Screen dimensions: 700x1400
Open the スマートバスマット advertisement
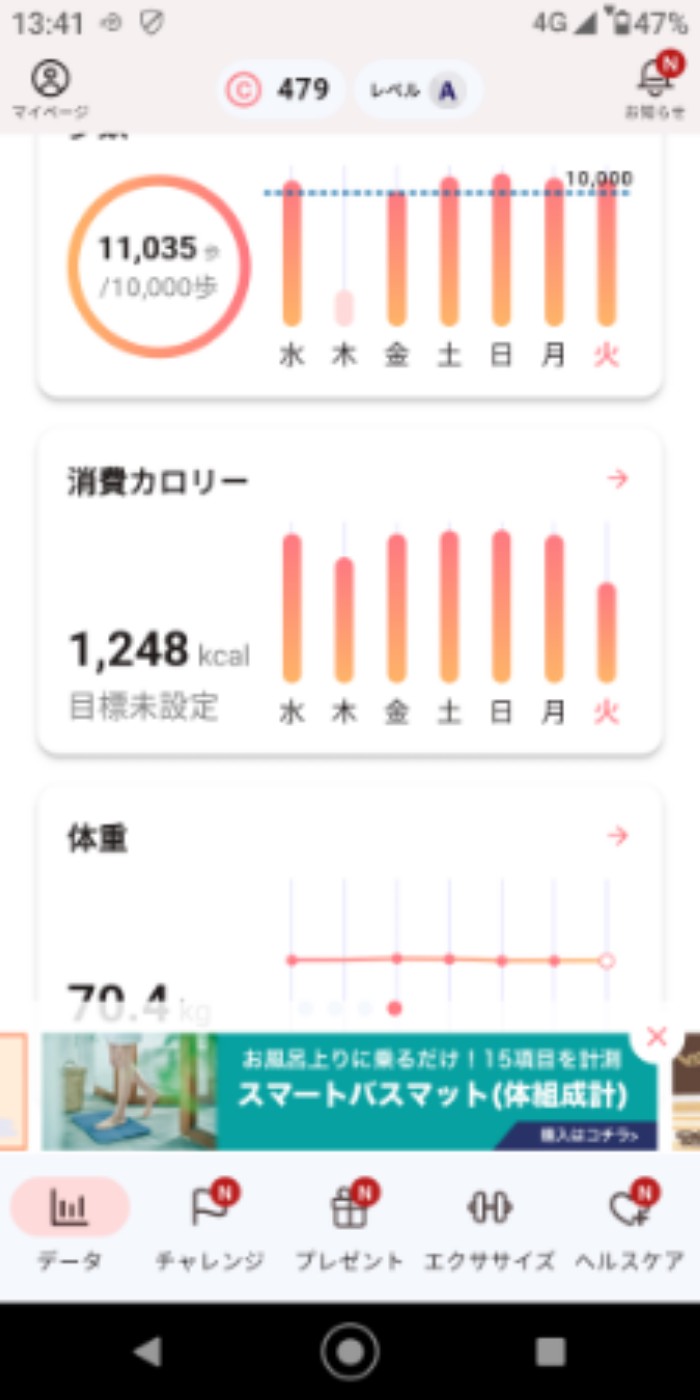tap(400, 1092)
